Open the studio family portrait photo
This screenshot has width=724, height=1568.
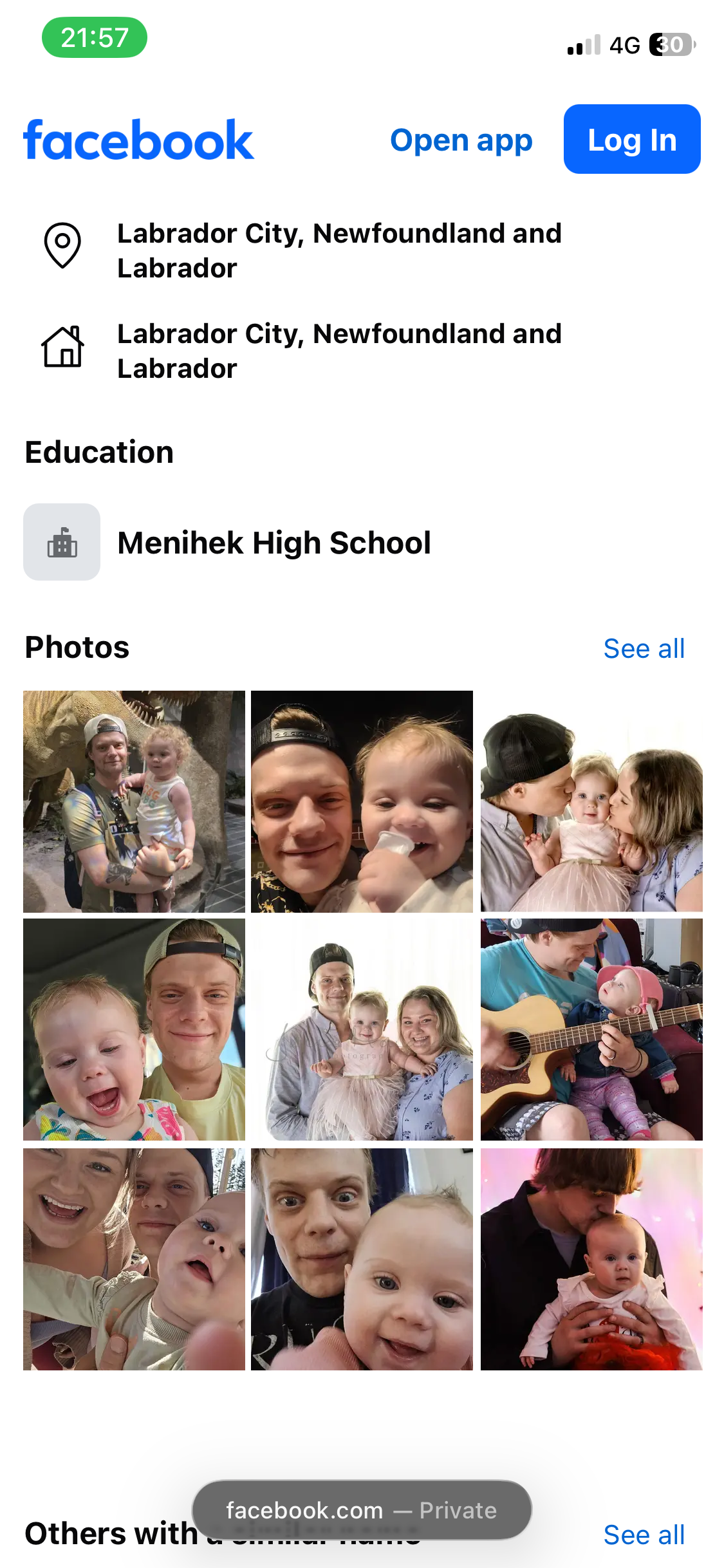tap(362, 1029)
